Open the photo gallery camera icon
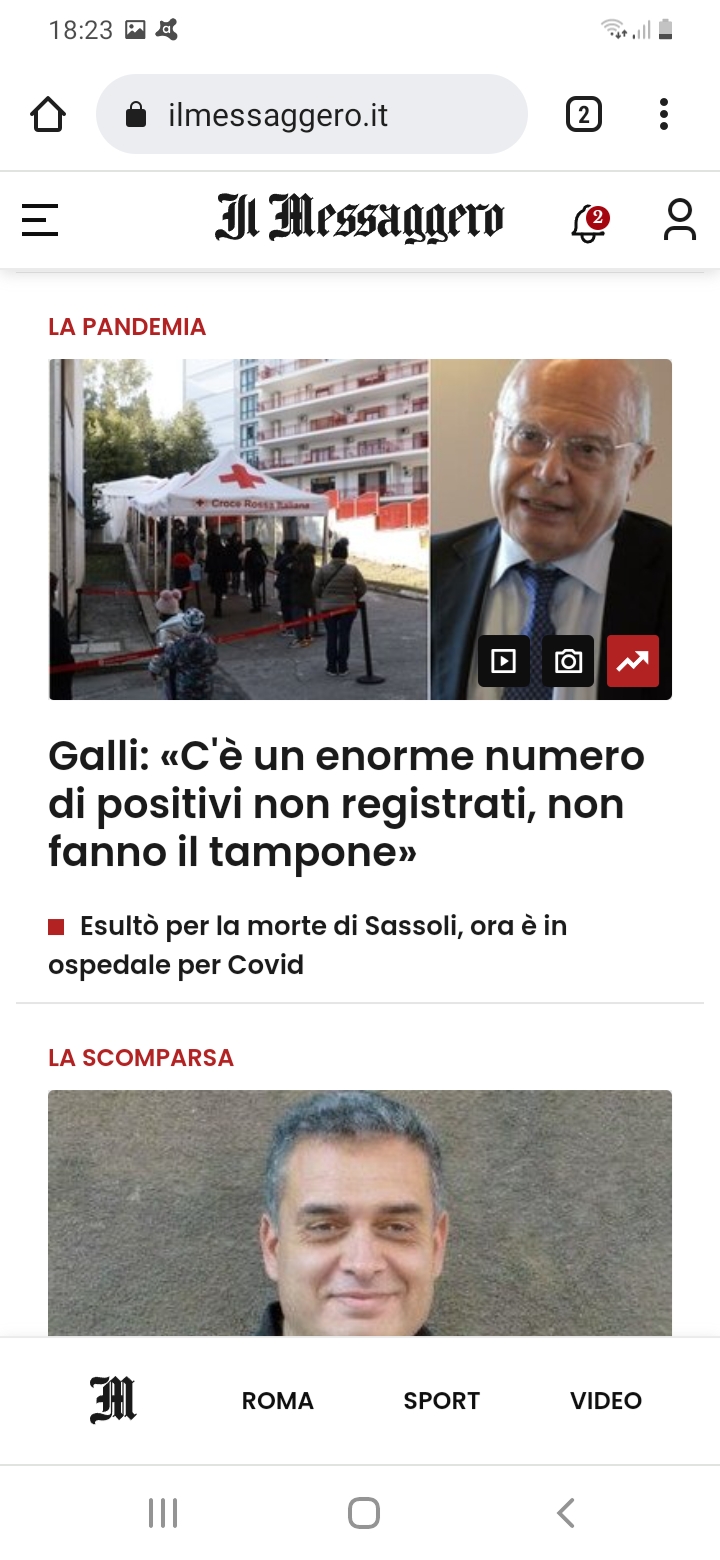720x1560 pixels. (568, 661)
